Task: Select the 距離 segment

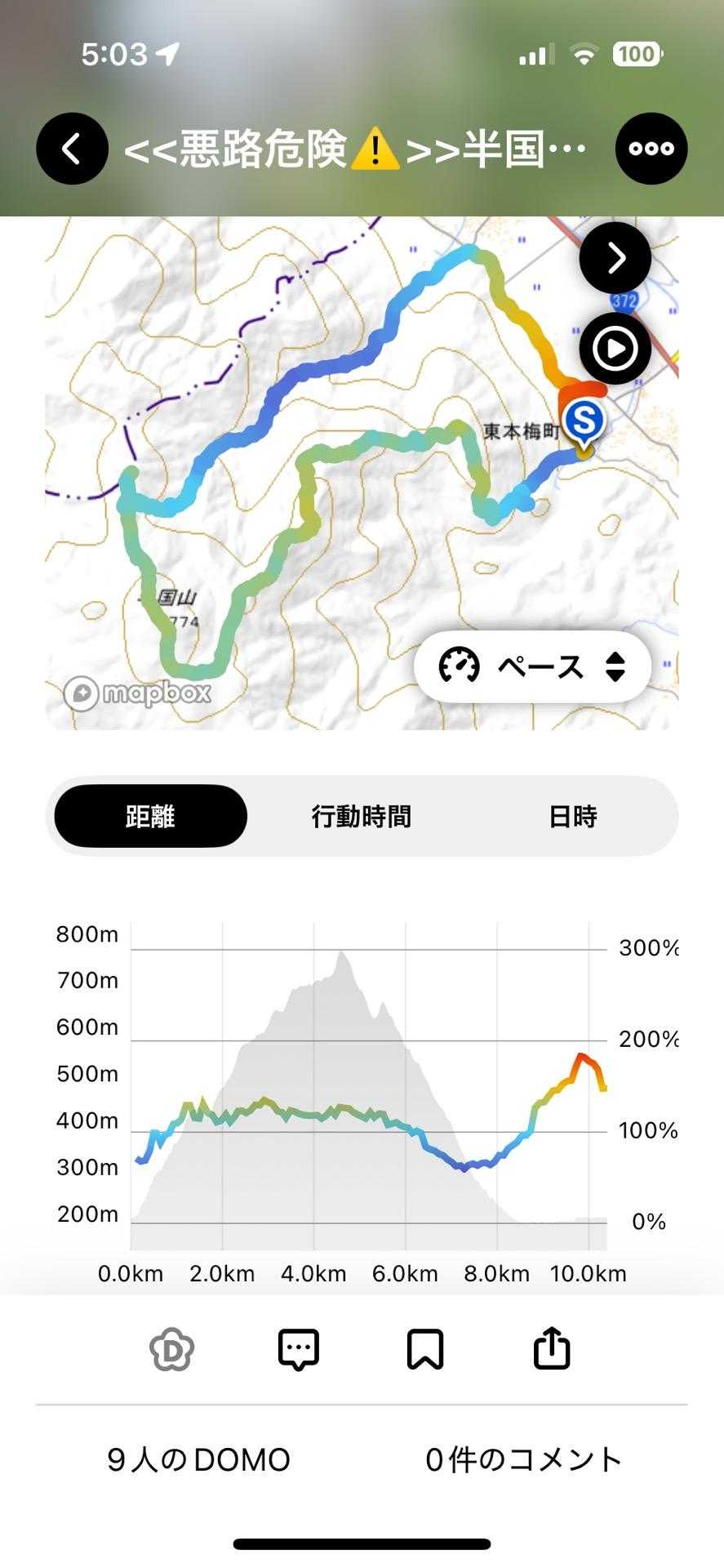Action: click(151, 816)
